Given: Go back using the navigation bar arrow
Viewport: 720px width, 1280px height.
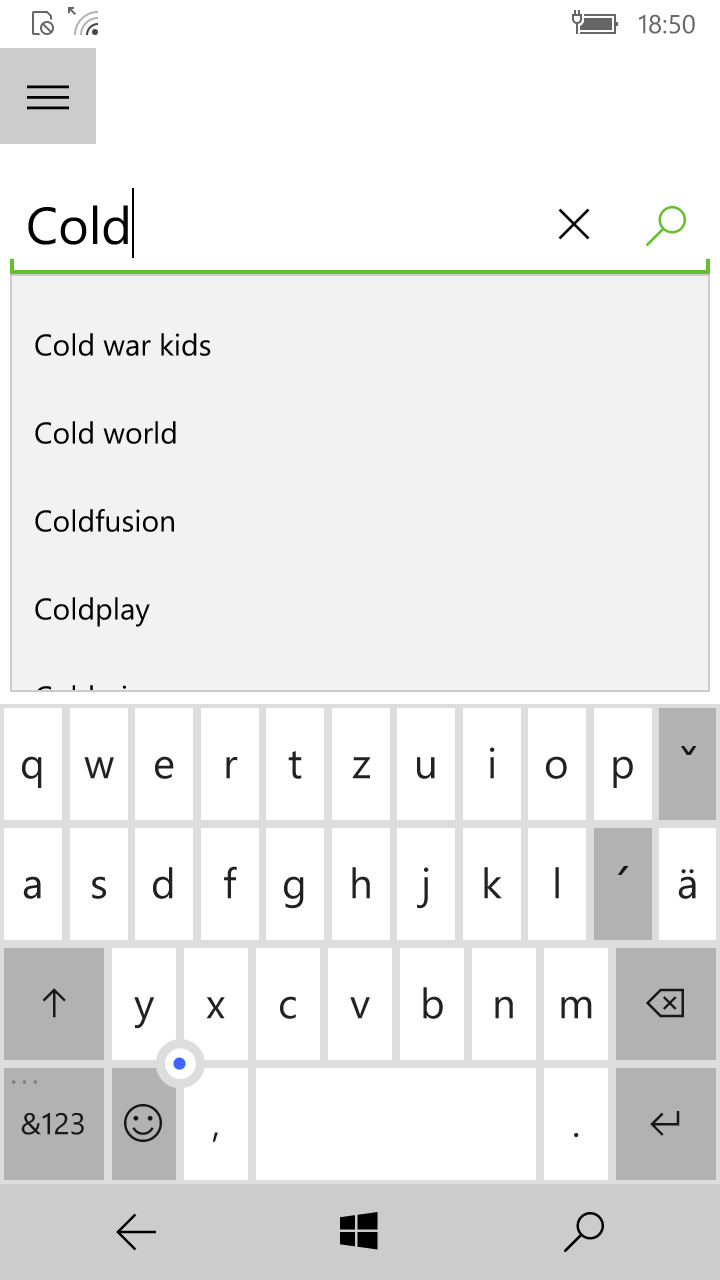Looking at the screenshot, I should click(x=136, y=1232).
